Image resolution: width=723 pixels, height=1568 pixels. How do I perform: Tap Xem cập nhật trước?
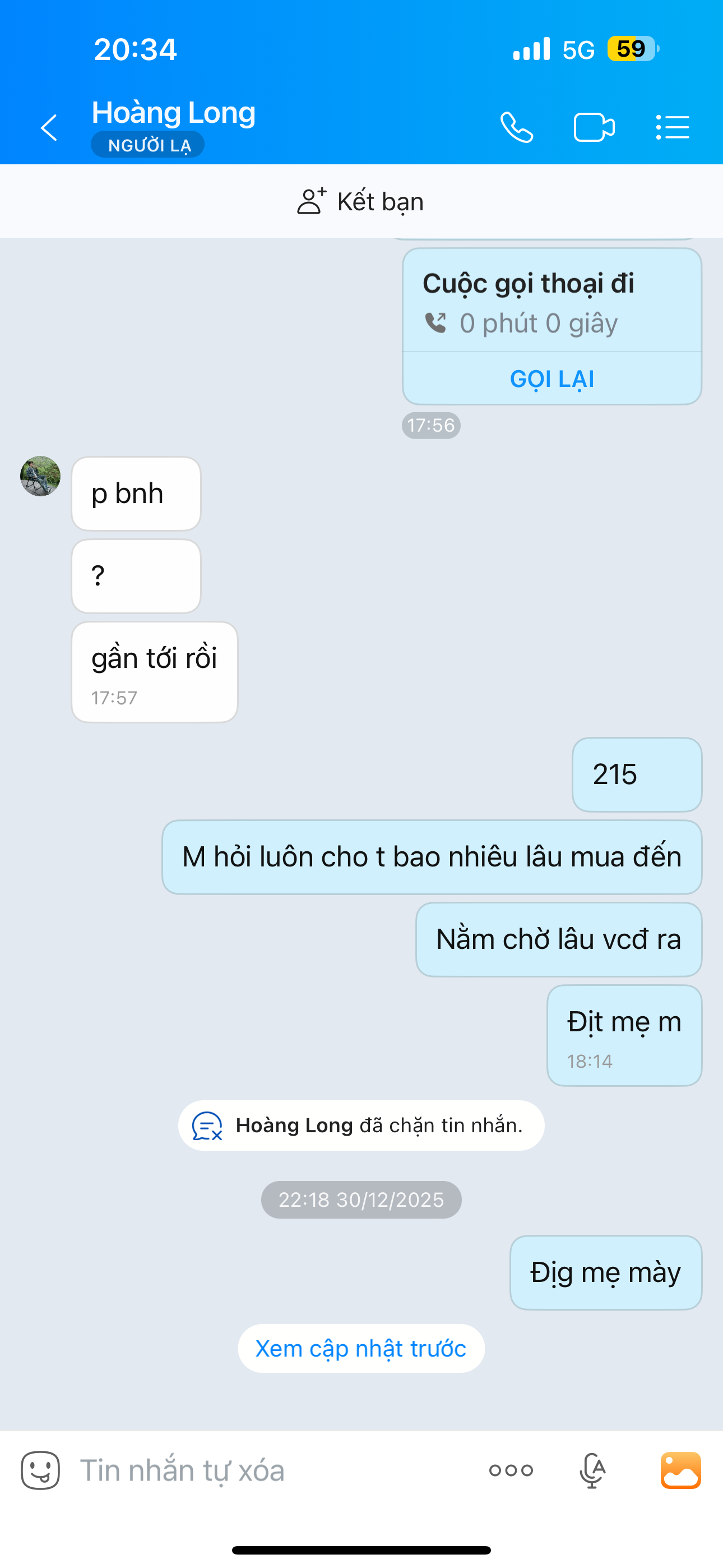coord(361,1348)
